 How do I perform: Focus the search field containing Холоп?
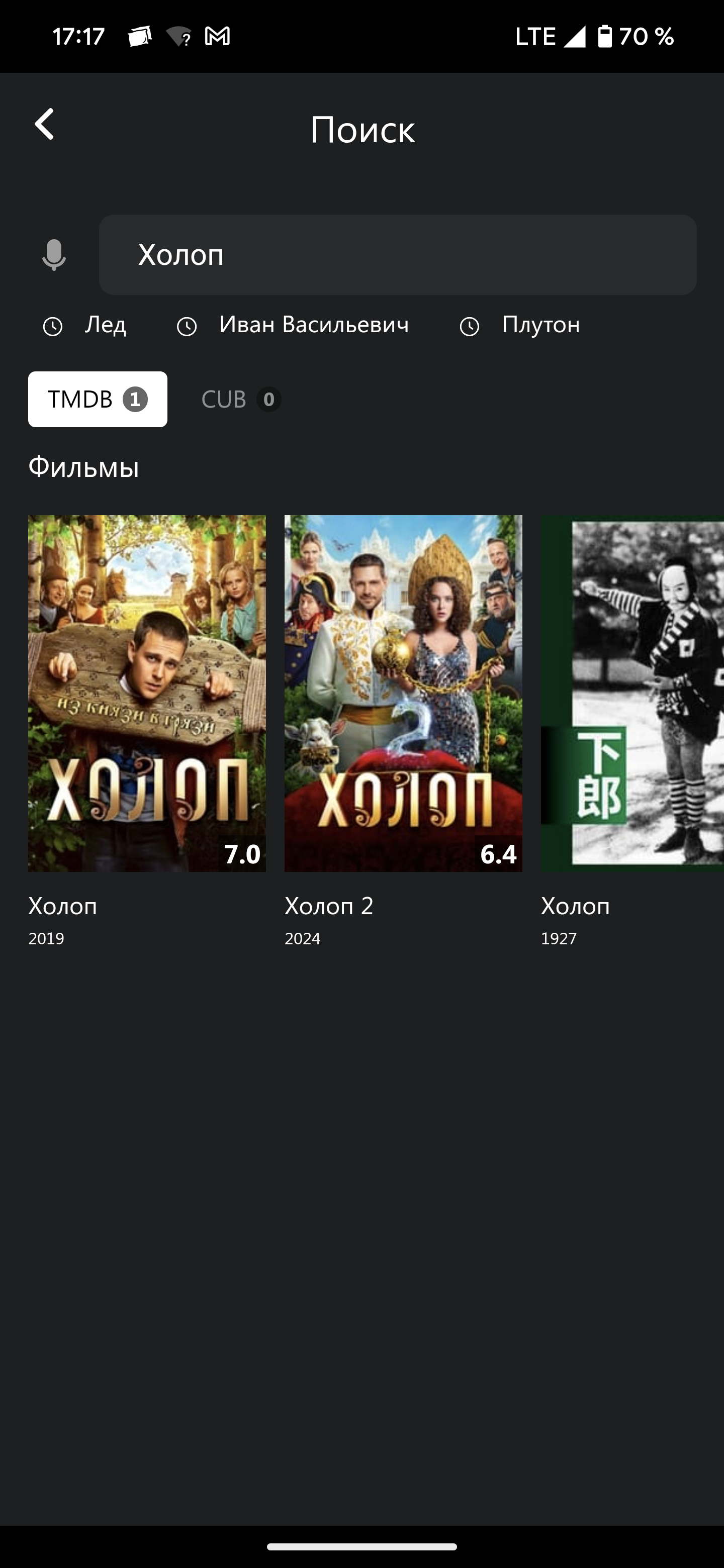(397, 254)
